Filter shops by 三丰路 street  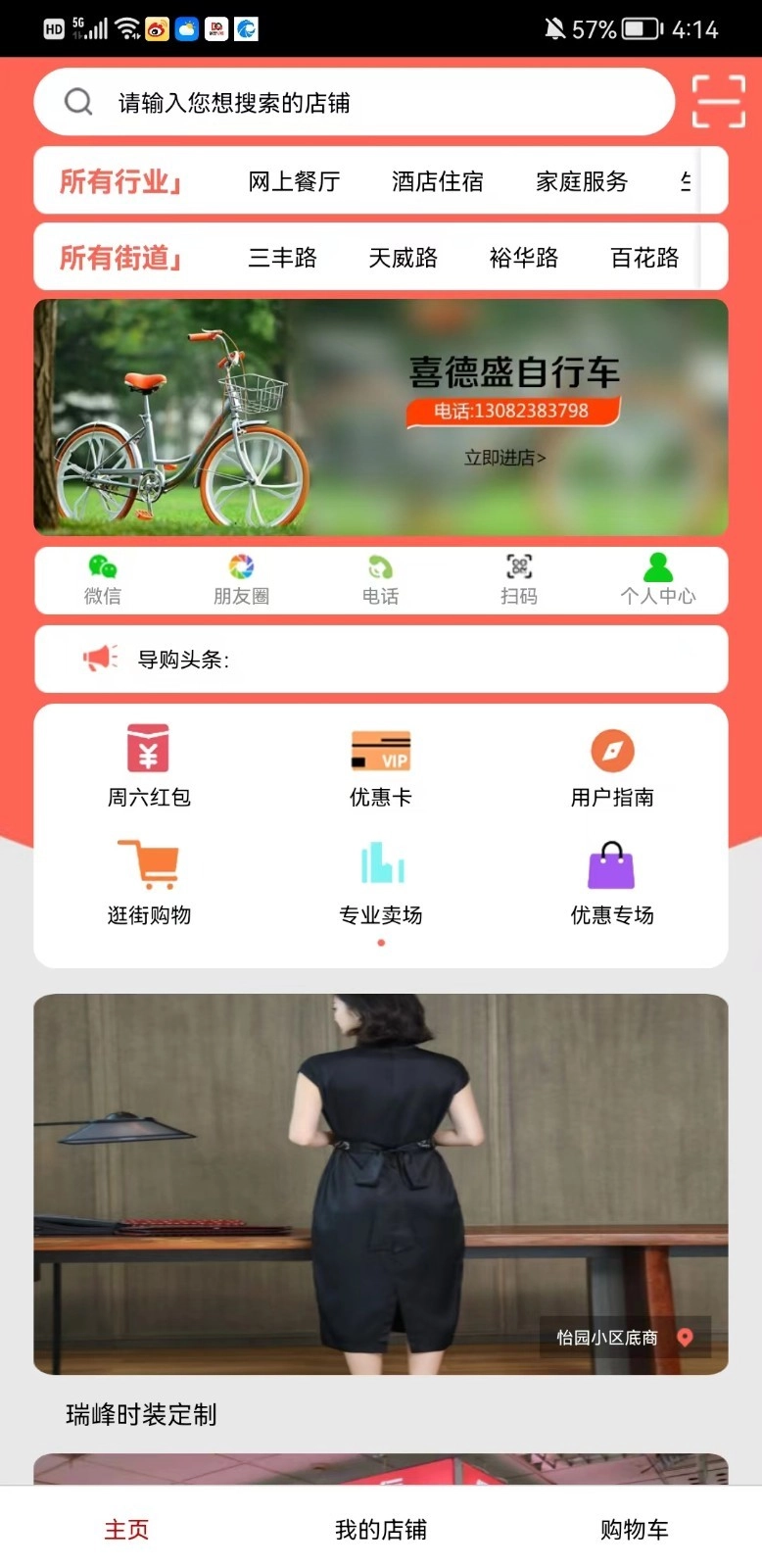(282, 258)
